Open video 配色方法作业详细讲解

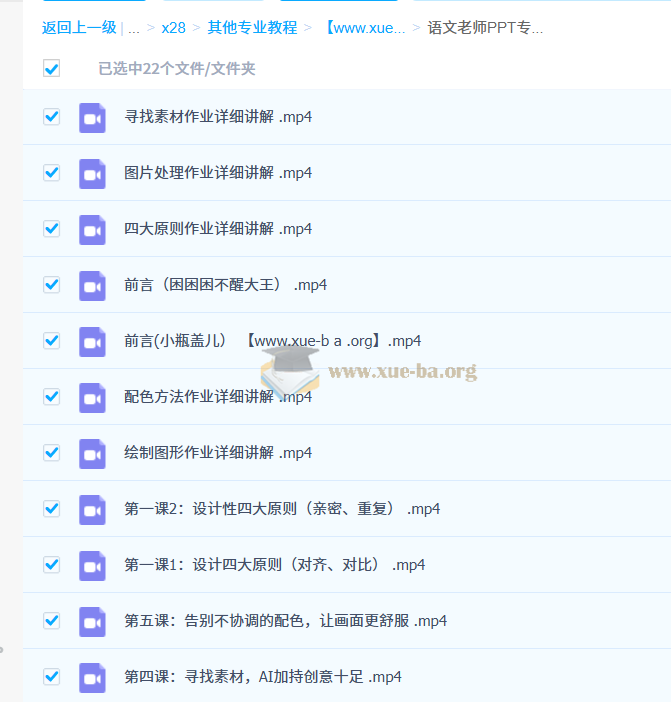(x=217, y=397)
